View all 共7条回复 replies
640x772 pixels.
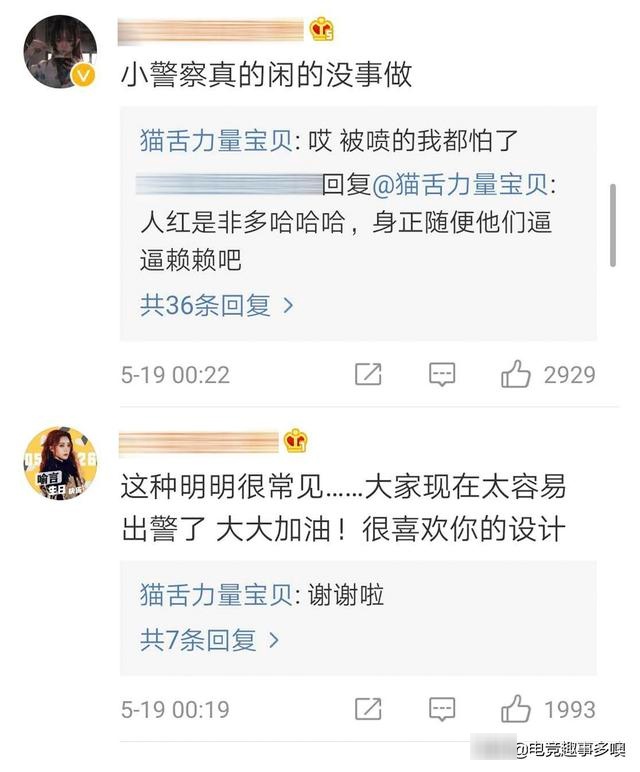(x=209, y=640)
